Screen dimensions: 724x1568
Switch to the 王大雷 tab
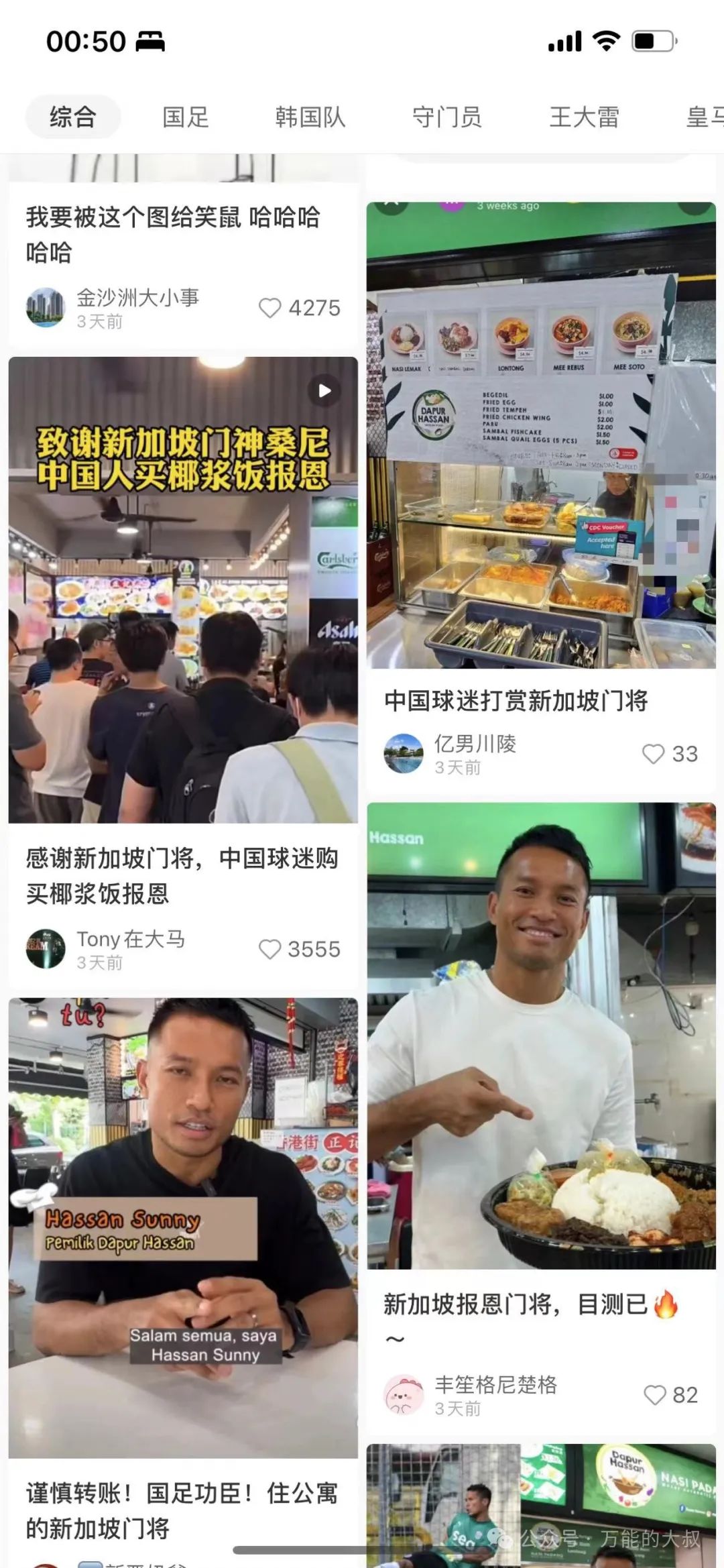pyautogui.click(x=584, y=117)
